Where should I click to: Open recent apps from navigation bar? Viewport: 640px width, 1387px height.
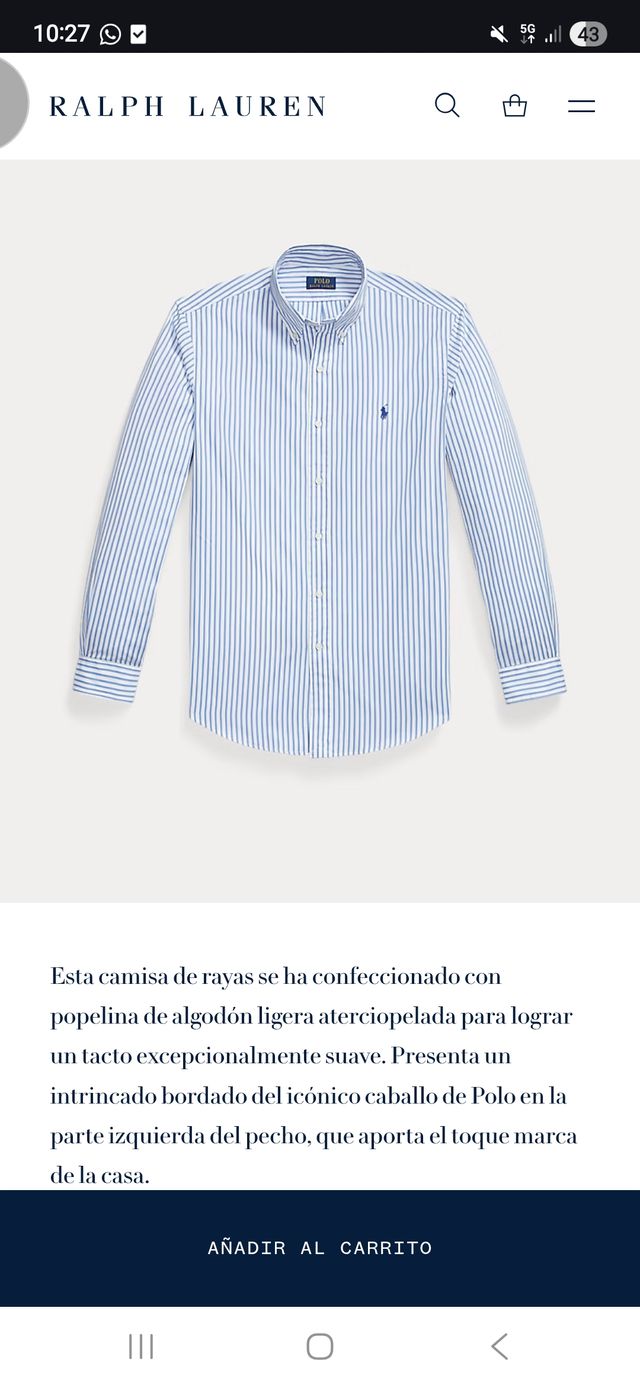141,1346
